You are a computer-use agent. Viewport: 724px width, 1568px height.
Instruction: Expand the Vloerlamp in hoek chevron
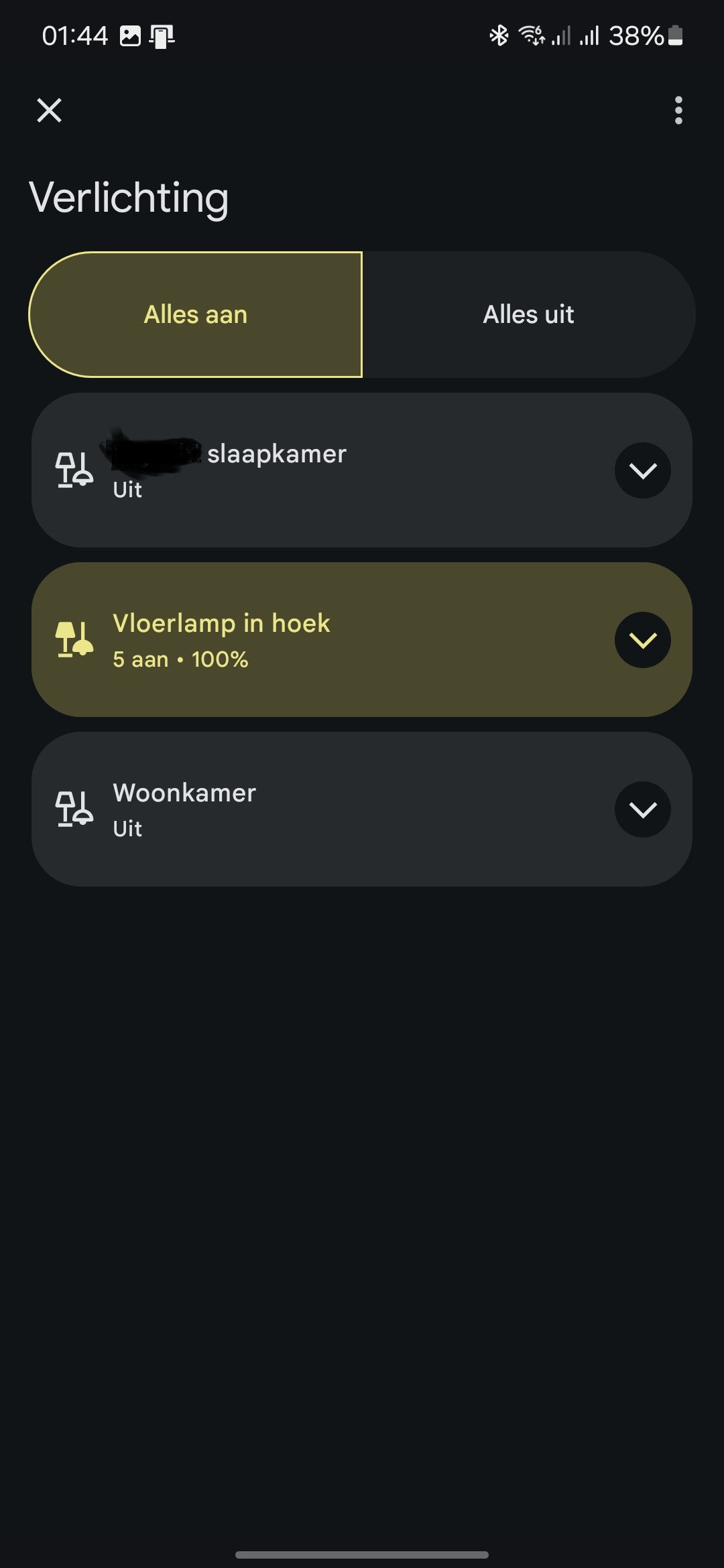pos(642,639)
